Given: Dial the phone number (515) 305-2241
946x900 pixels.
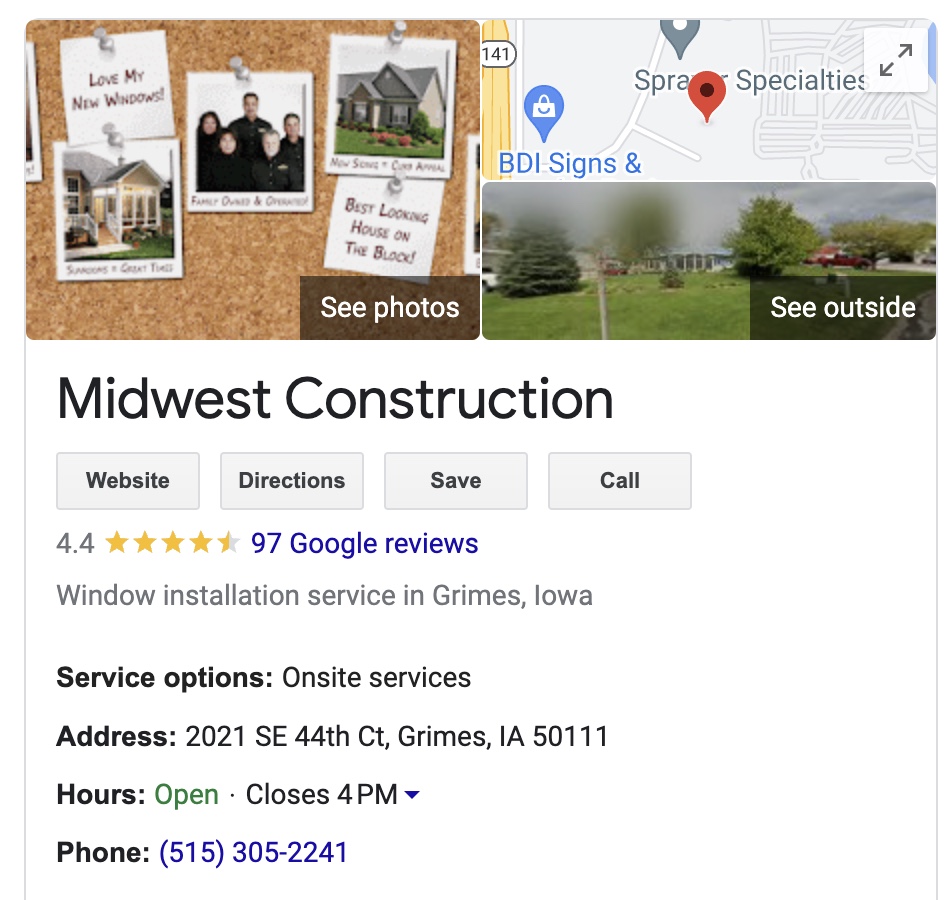Looking at the screenshot, I should (253, 853).
